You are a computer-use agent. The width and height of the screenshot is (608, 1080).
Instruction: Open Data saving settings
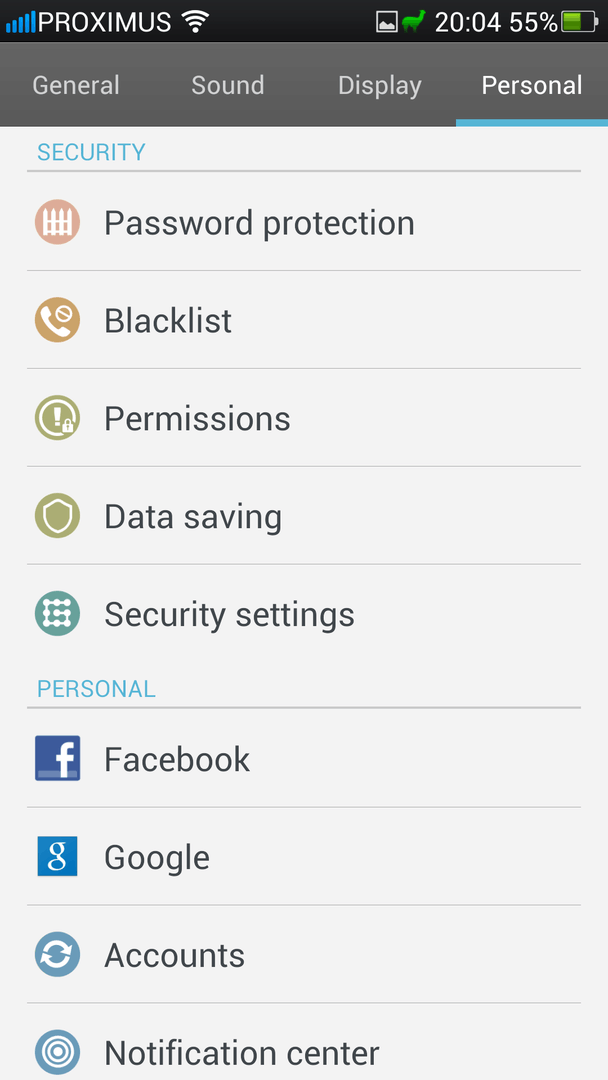(x=304, y=515)
